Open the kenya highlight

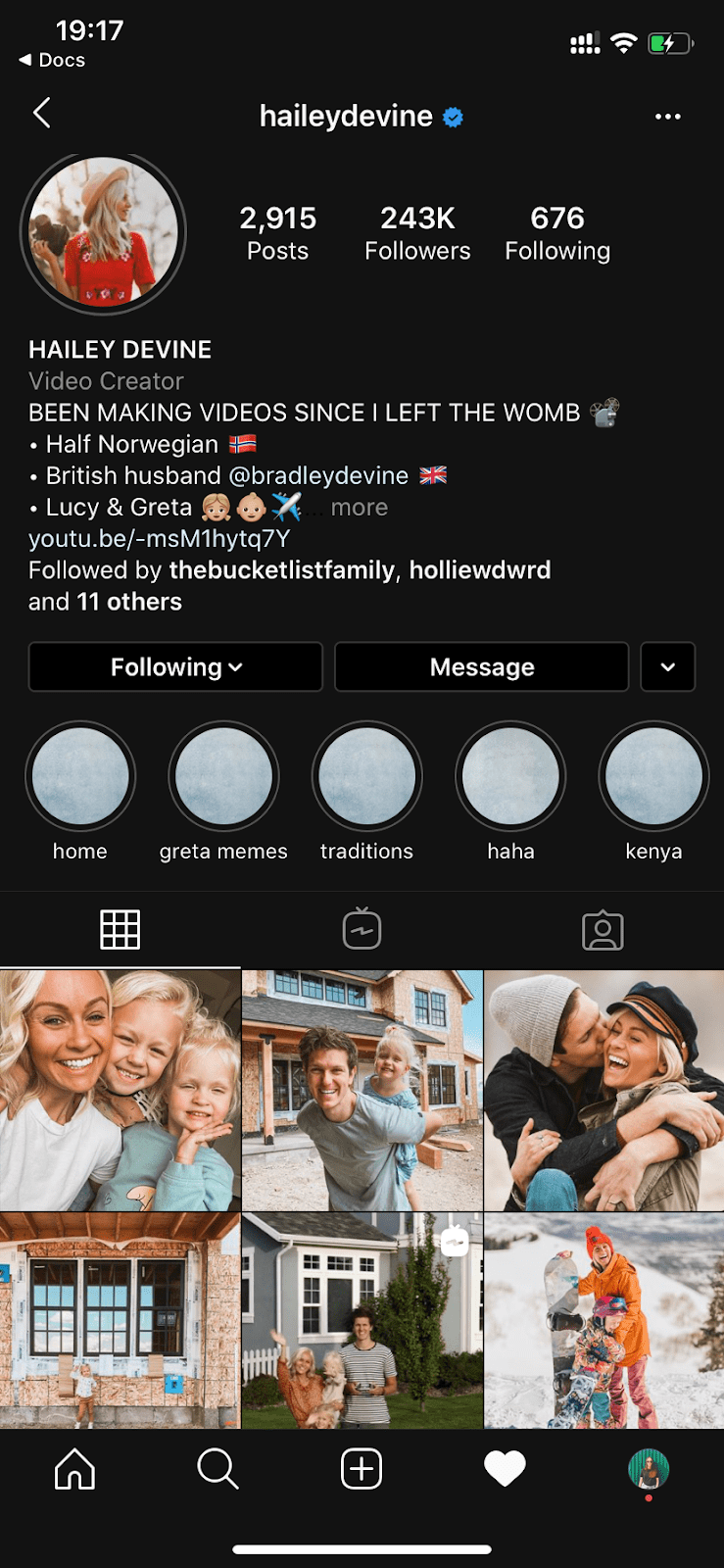653,778
